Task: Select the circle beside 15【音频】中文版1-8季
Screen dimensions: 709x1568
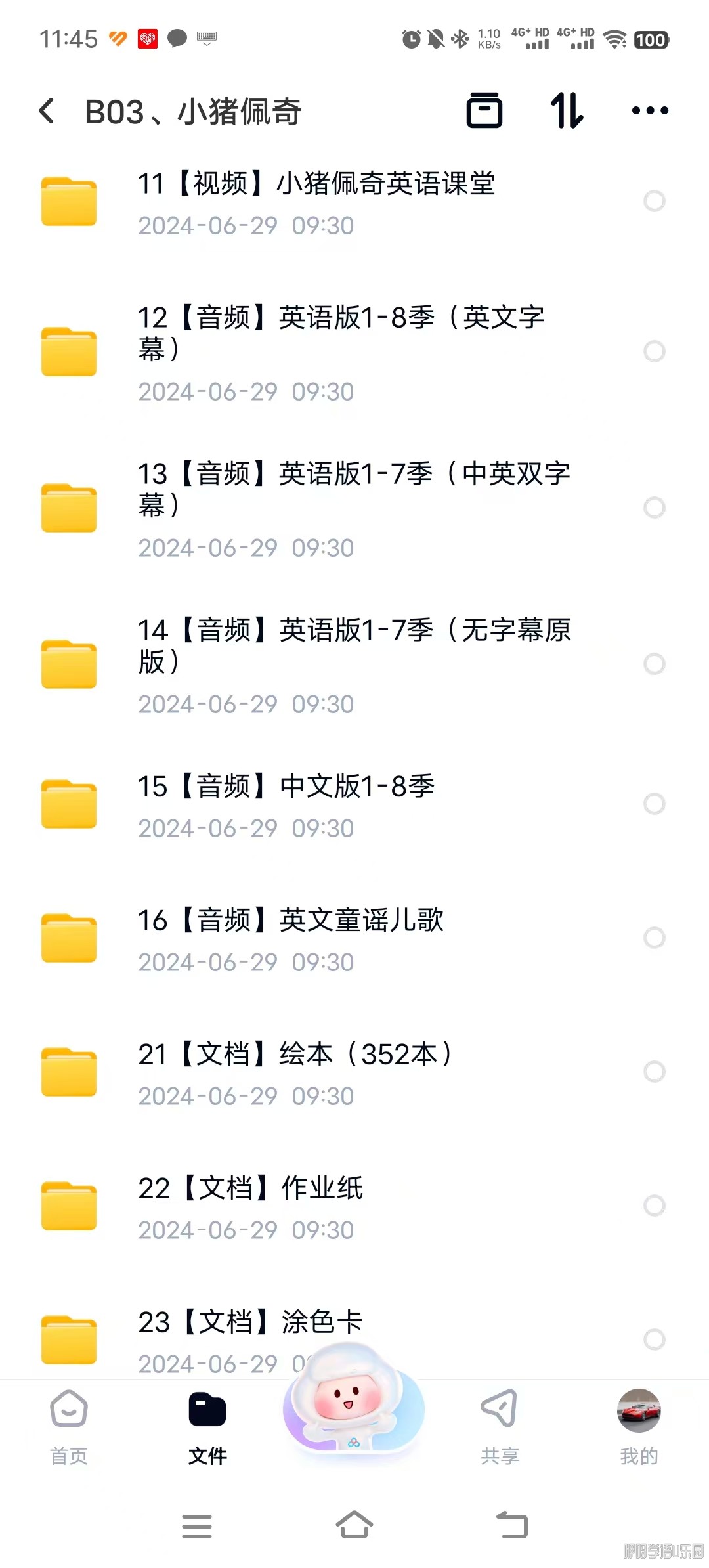Action: click(655, 802)
